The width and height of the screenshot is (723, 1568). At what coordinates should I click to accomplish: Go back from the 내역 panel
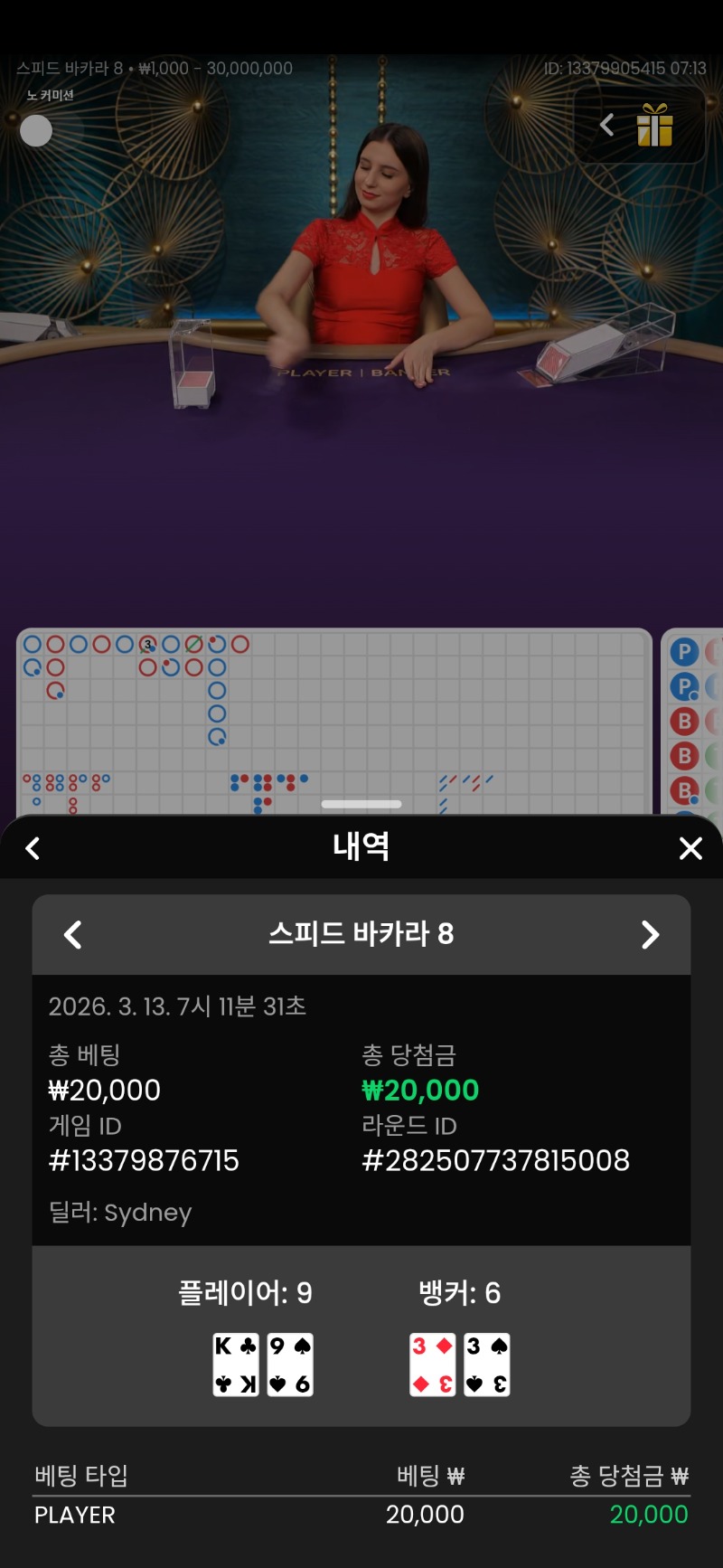(33, 848)
